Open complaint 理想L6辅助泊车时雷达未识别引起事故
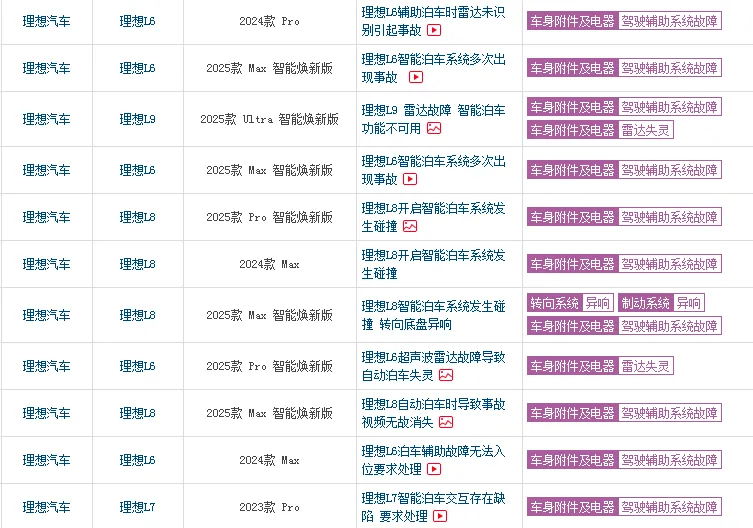 [432, 12]
